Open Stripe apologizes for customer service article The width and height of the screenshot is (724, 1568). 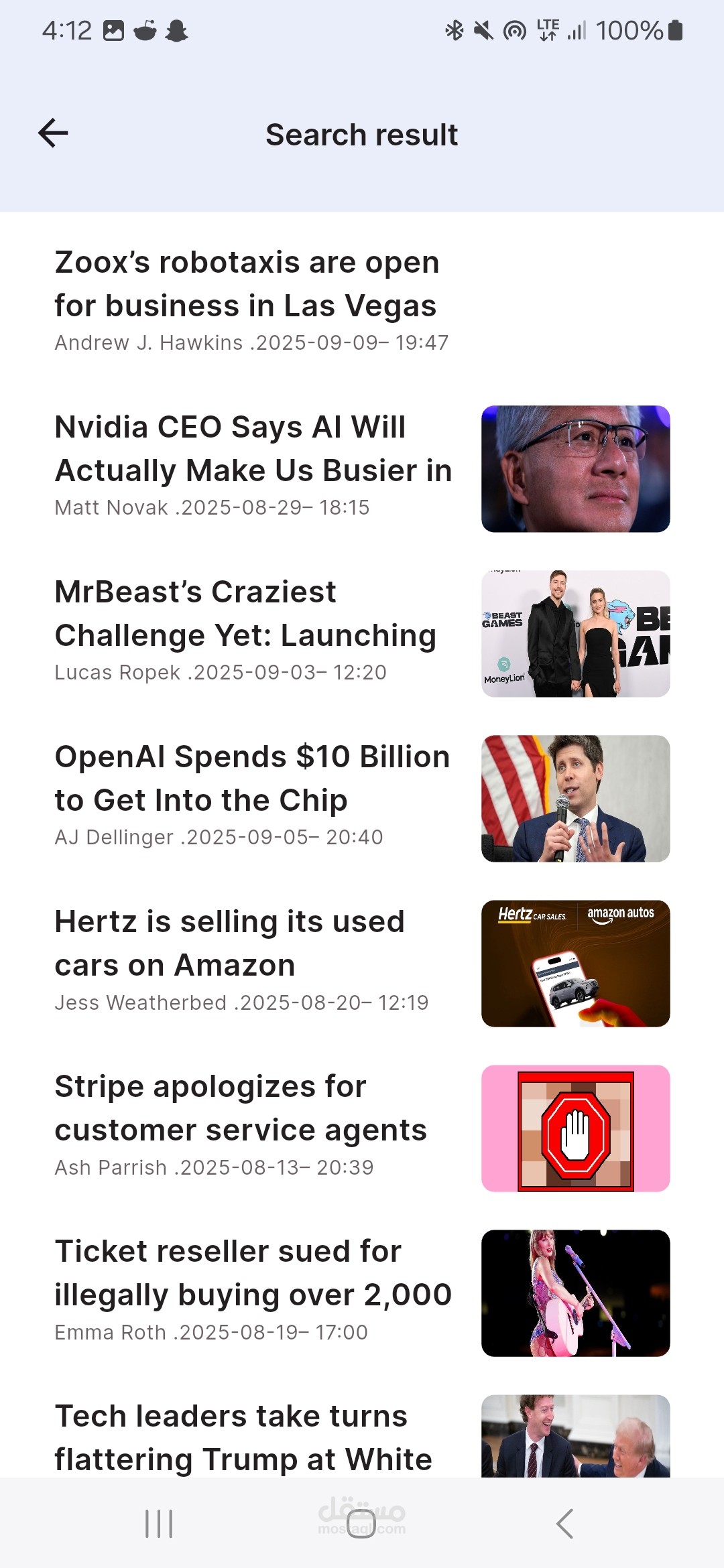[x=362, y=1128]
